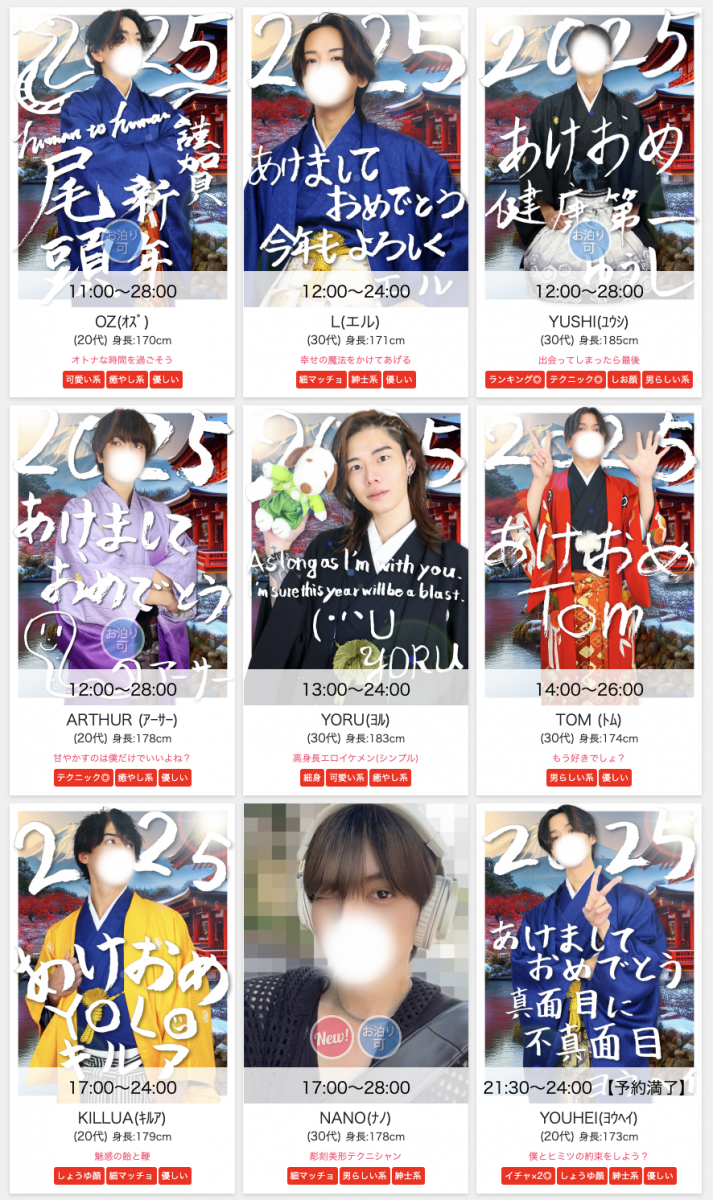713x1200 pixels.
Task: Tap the しょうゆ顔 tag under KILLUA
Action: (82, 1176)
